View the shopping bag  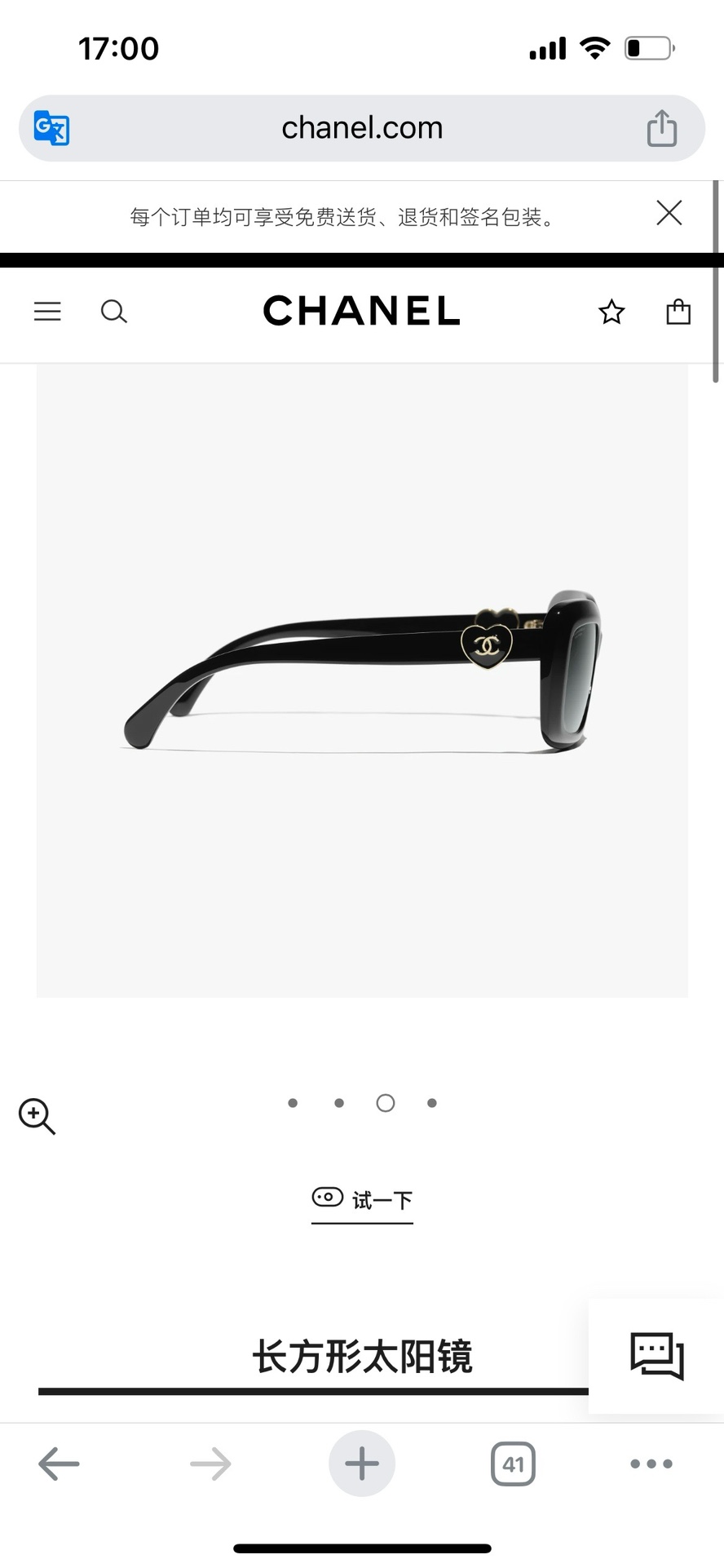[x=678, y=312]
